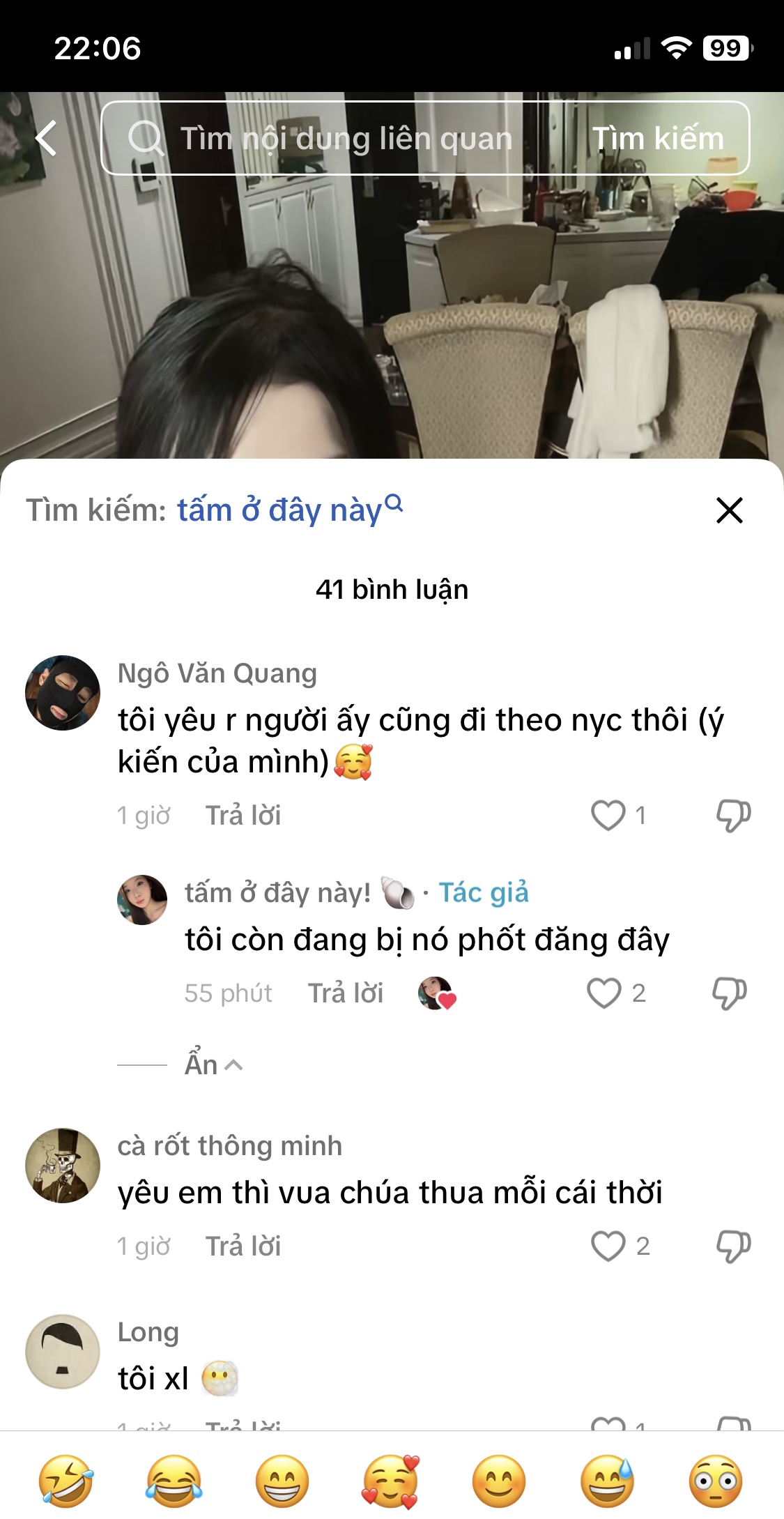Image resolution: width=784 pixels, height=1519 pixels.
Task: Insert the flushed face emoji
Action: [716, 1481]
